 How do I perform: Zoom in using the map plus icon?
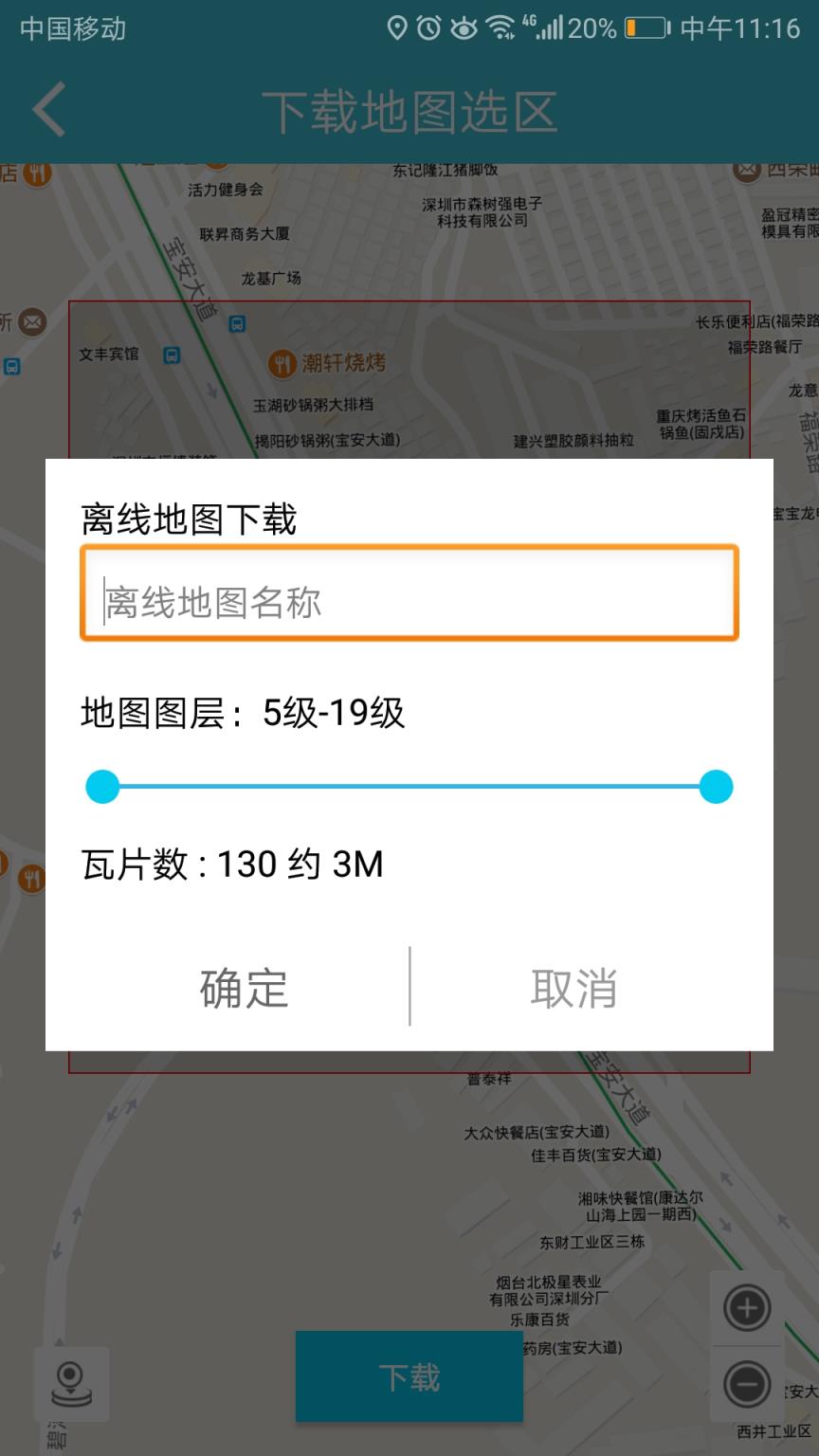(x=746, y=1306)
